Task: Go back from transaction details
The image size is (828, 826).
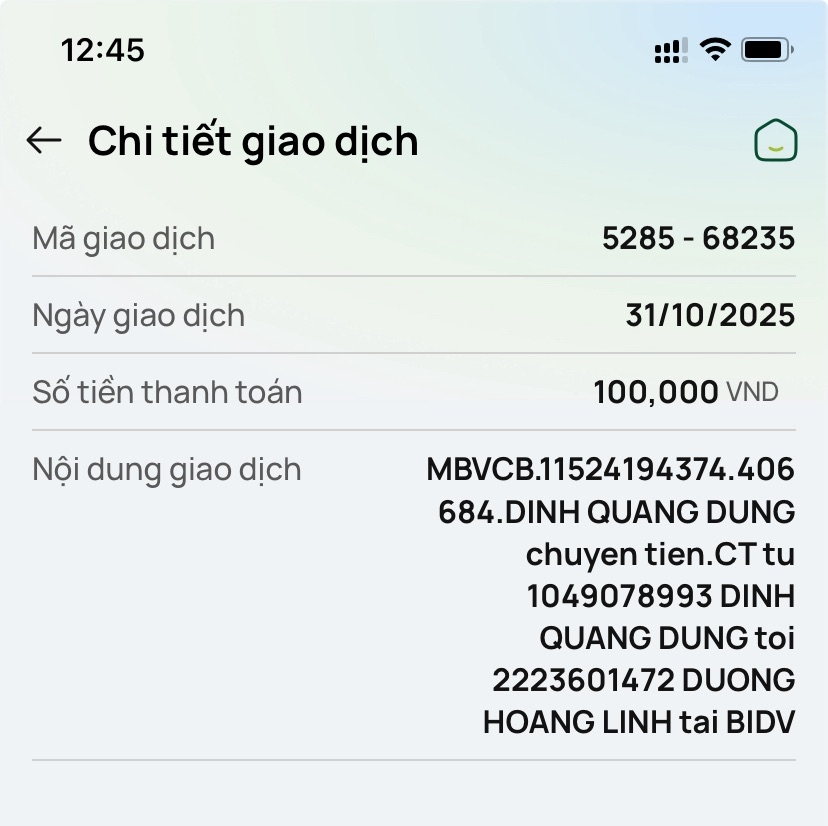Action: coord(44,141)
